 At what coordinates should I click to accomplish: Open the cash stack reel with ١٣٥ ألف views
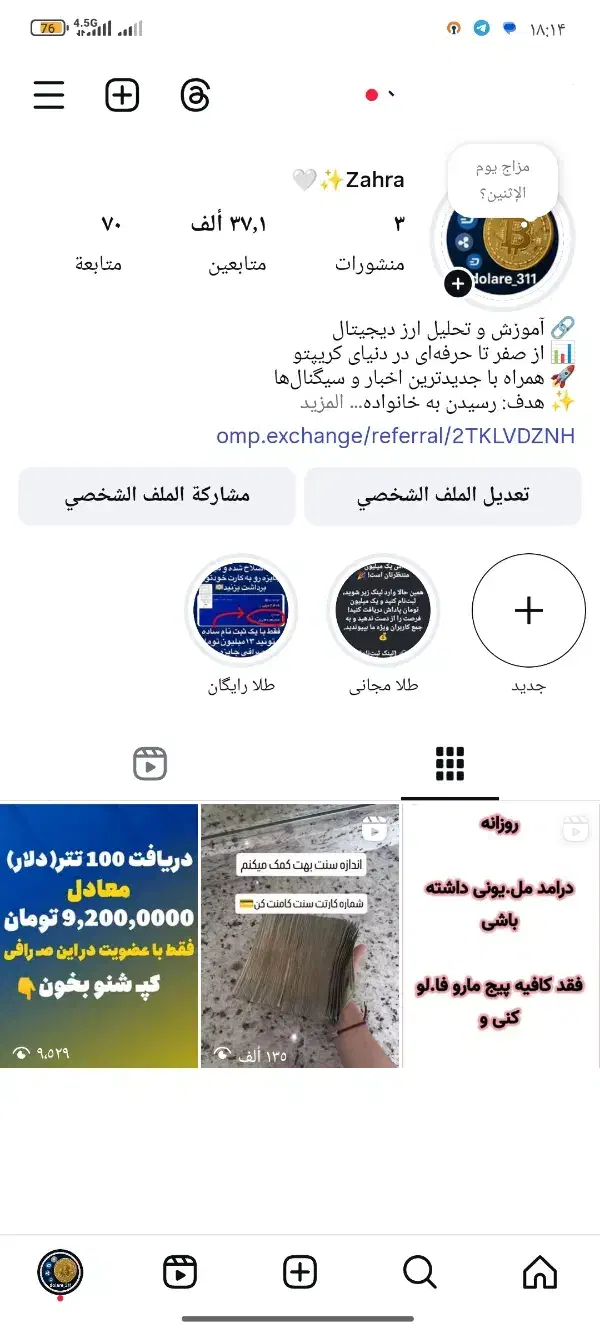point(300,935)
